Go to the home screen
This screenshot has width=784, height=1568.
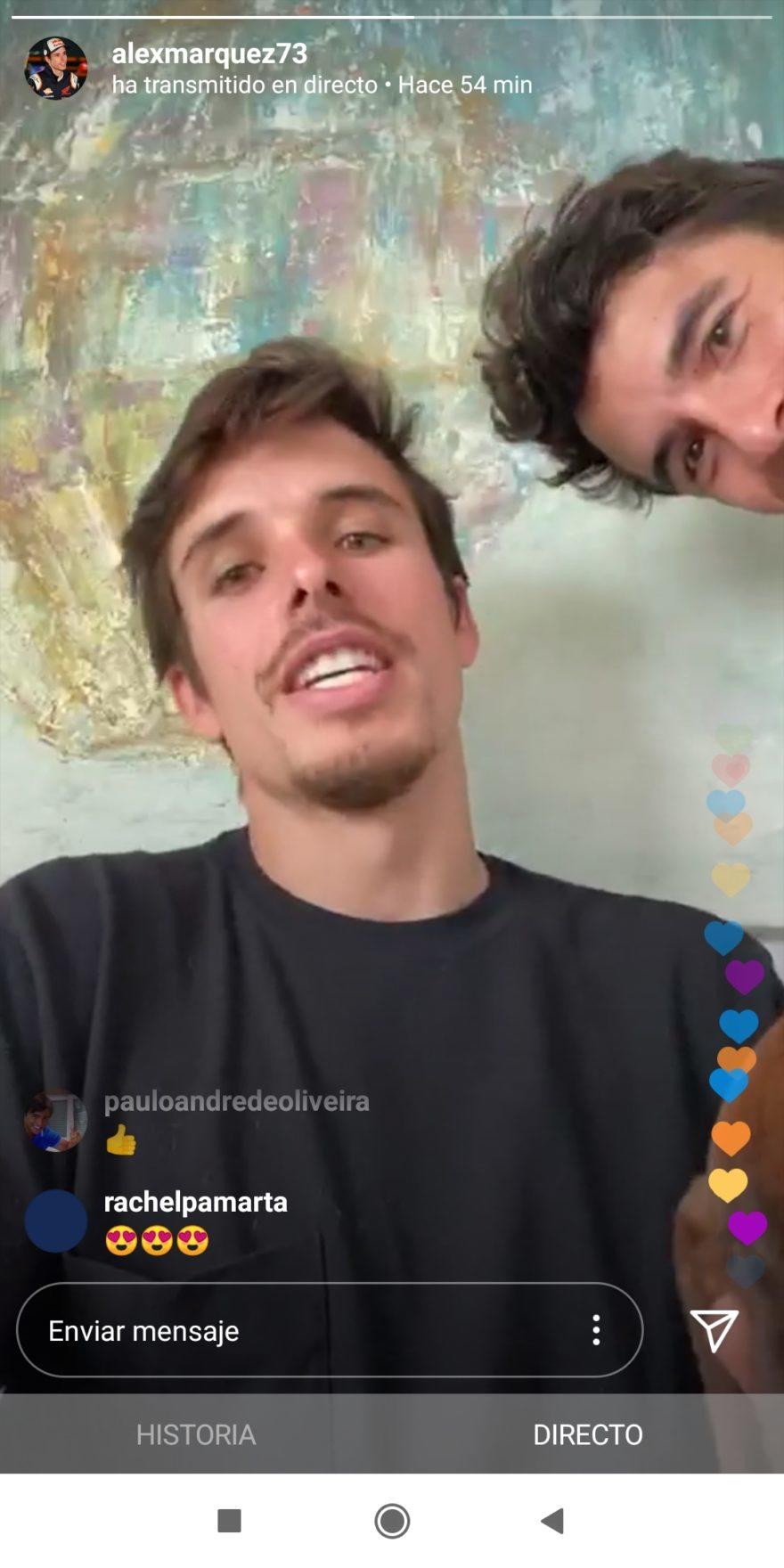392,1521
